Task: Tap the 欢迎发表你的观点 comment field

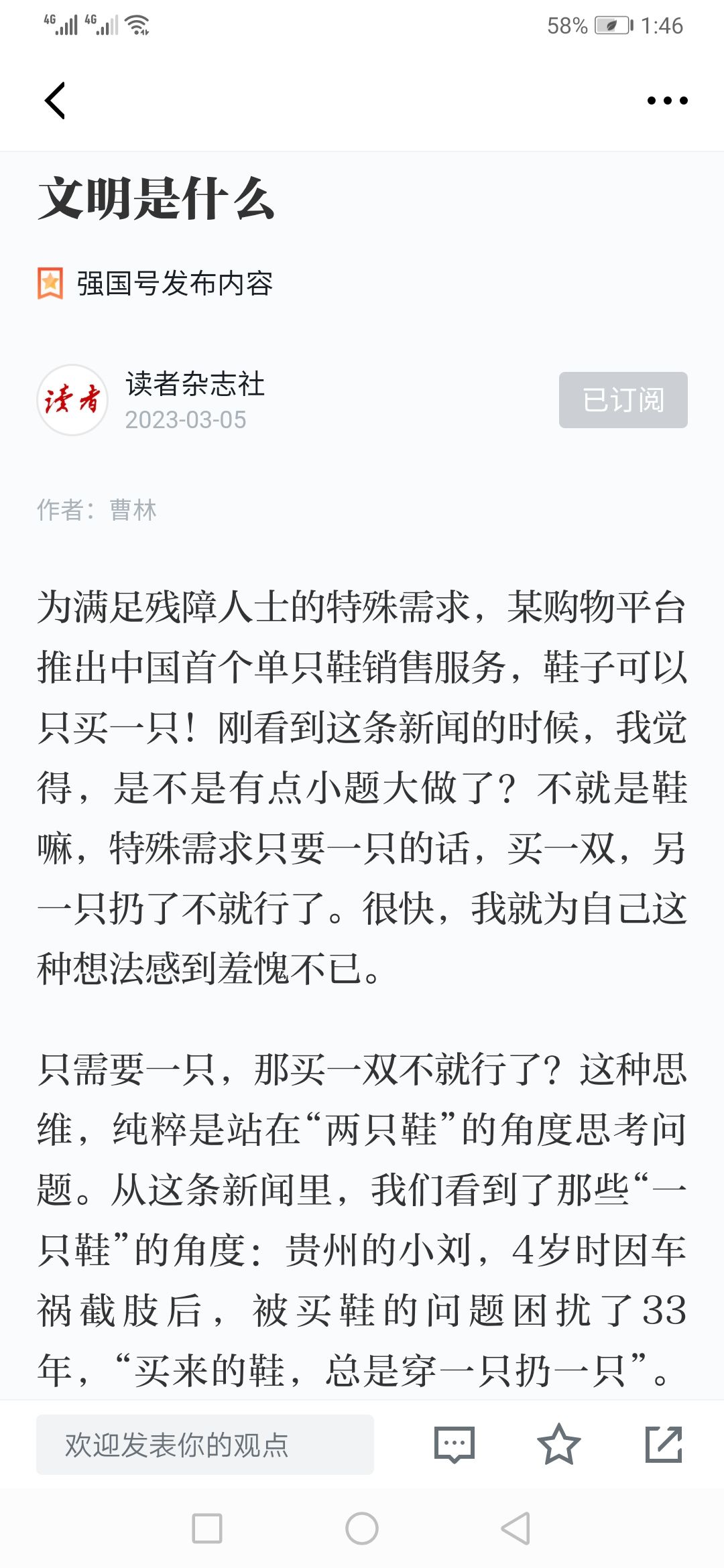Action: (204, 1445)
